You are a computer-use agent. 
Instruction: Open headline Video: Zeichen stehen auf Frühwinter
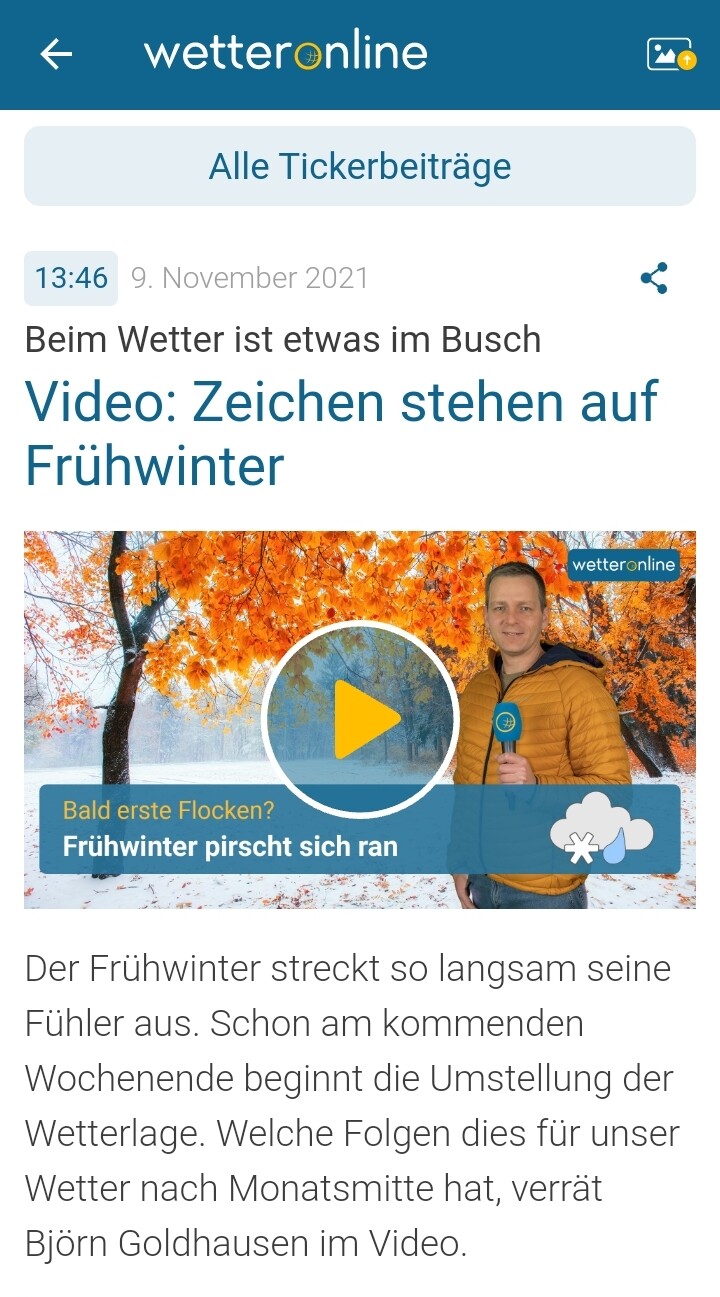click(x=341, y=432)
